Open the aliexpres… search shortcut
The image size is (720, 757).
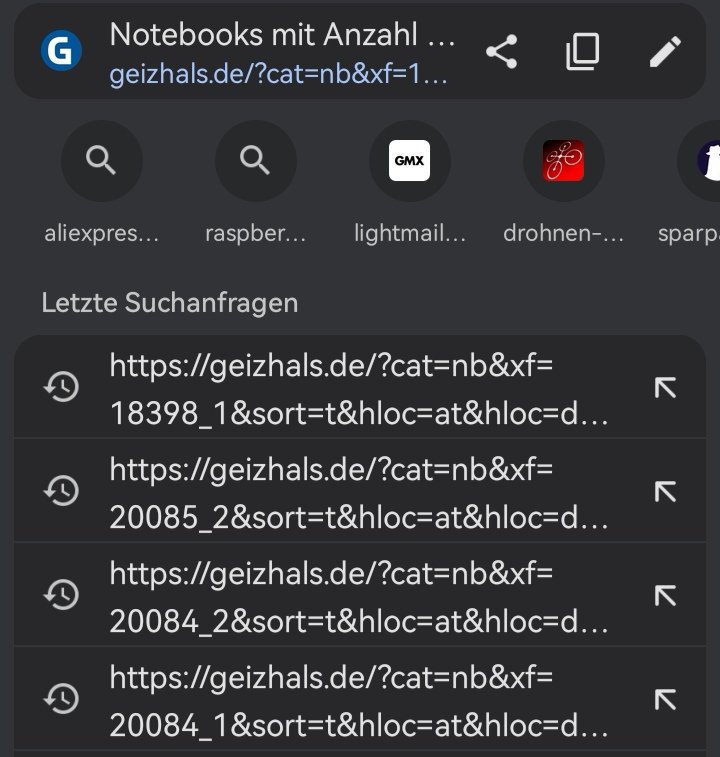[x=101, y=183]
